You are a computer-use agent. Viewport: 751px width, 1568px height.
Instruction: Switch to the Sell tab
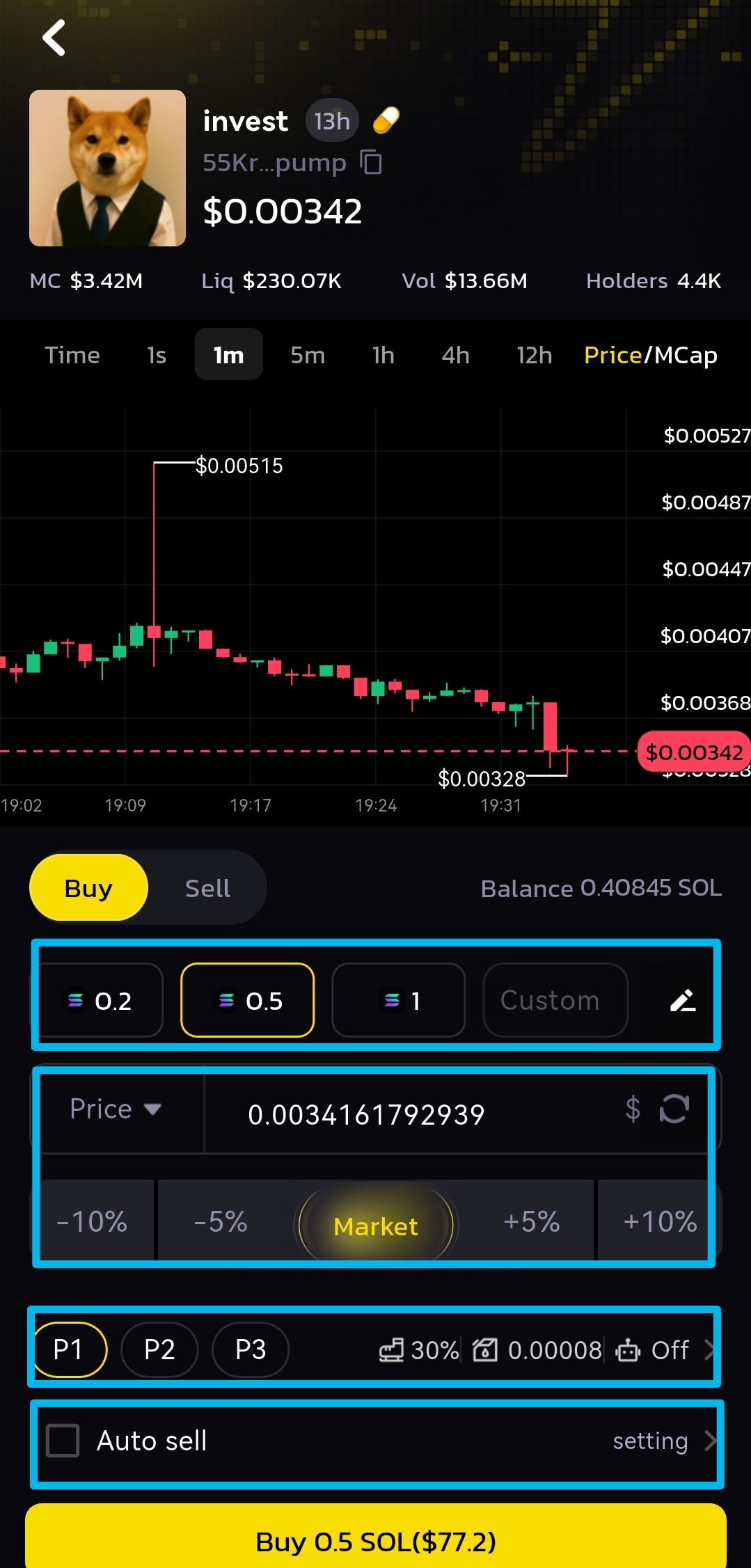207,888
